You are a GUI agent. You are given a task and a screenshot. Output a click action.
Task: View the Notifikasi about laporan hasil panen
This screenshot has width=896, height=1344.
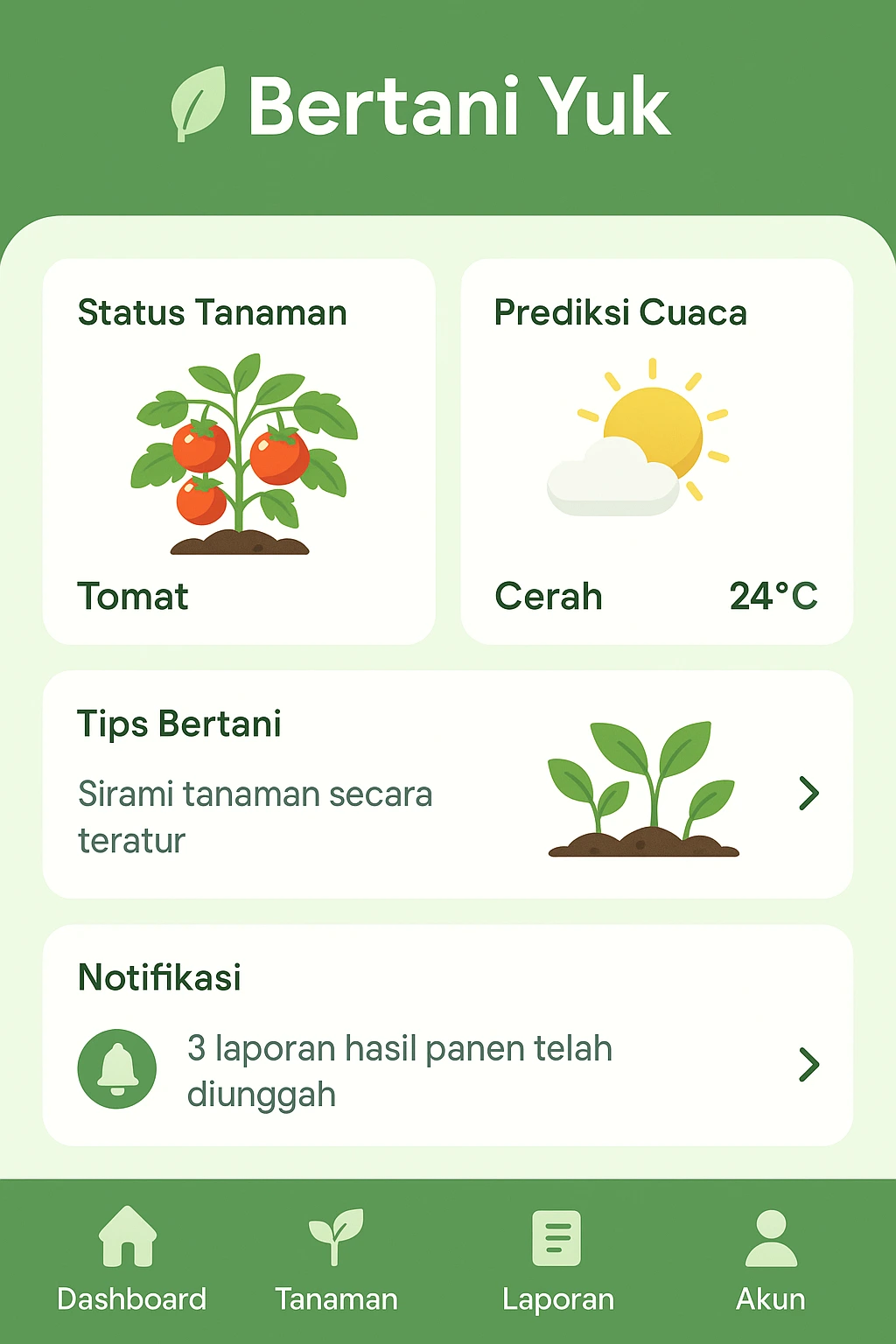click(447, 1036)
